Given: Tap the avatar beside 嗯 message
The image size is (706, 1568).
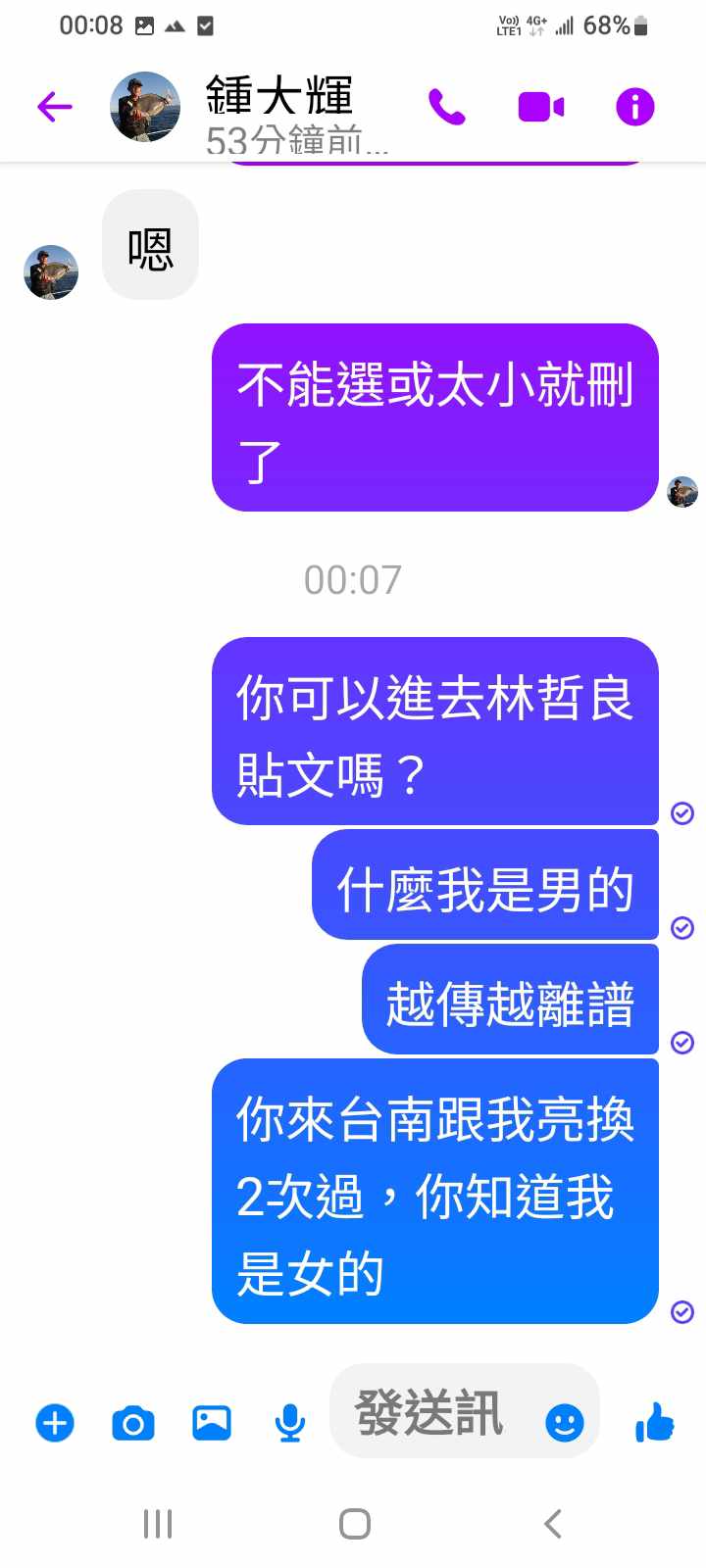Looking at the screenshot, I should click(x=51, y=272).
